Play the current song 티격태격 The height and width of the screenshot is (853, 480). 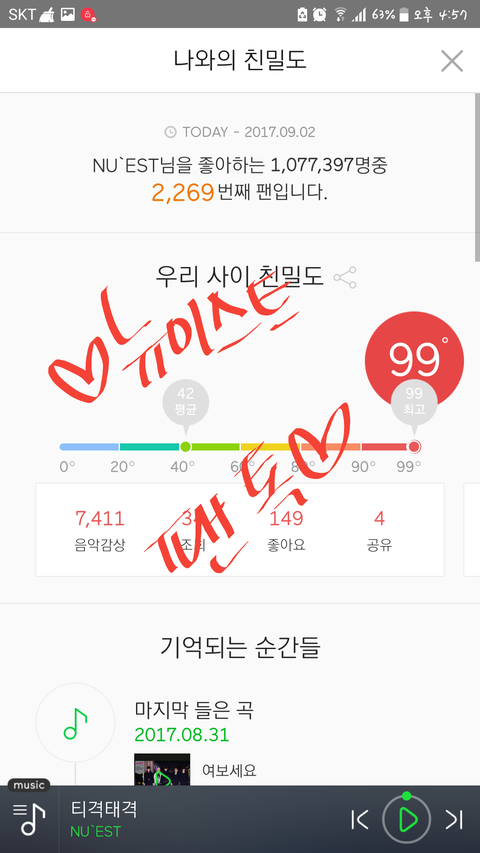tap(407, 819)
